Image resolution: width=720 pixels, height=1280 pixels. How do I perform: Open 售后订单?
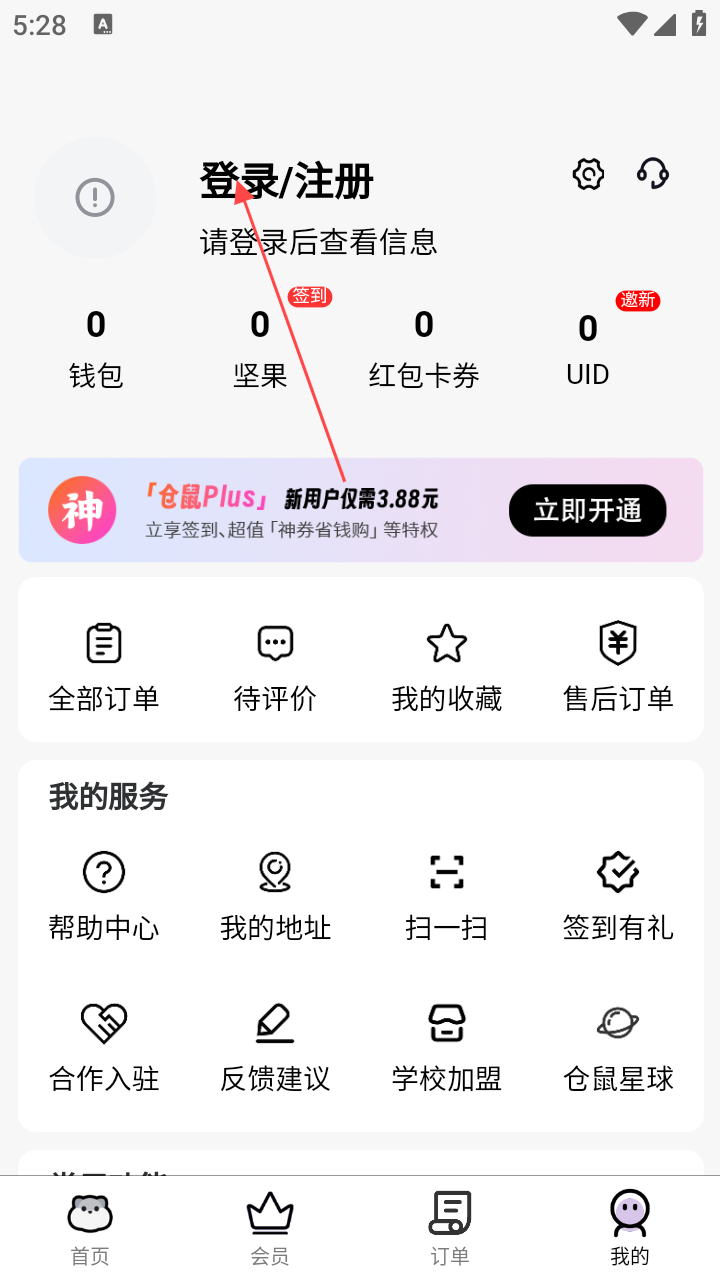point(618,666)
